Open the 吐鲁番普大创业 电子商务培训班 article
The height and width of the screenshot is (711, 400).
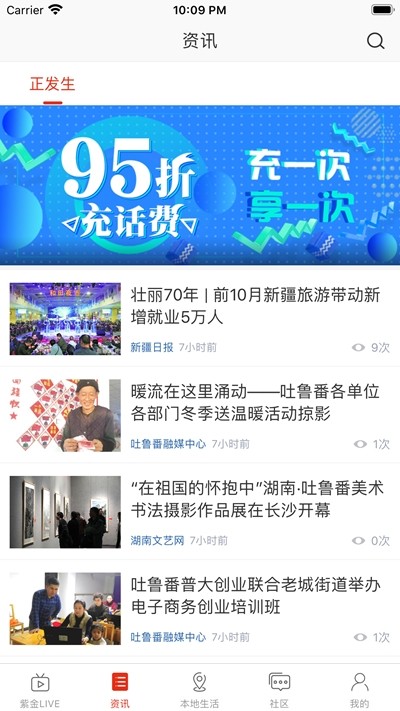pos(200,608)
